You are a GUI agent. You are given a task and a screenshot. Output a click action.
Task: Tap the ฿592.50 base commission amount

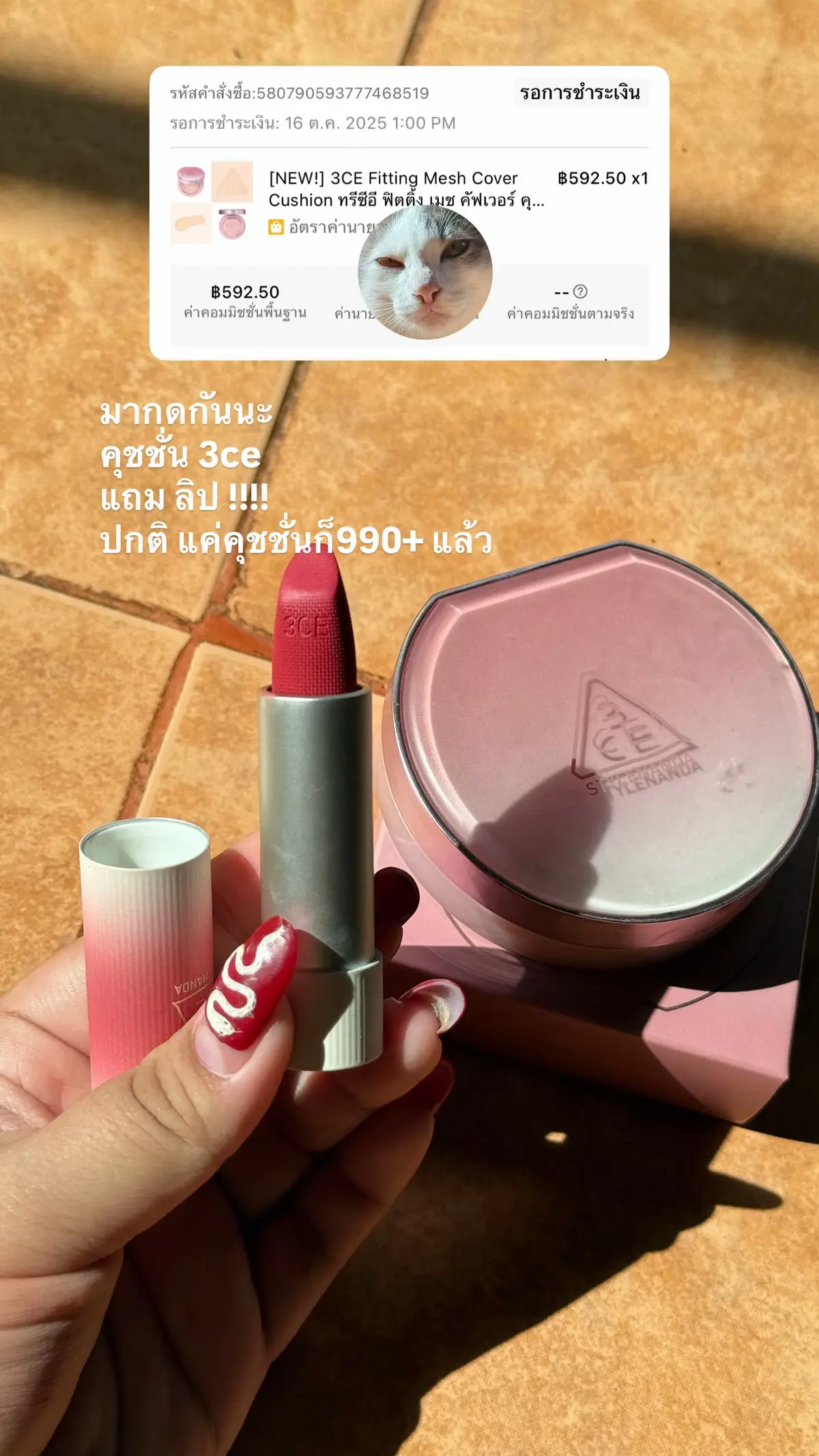tap(247, 291)
